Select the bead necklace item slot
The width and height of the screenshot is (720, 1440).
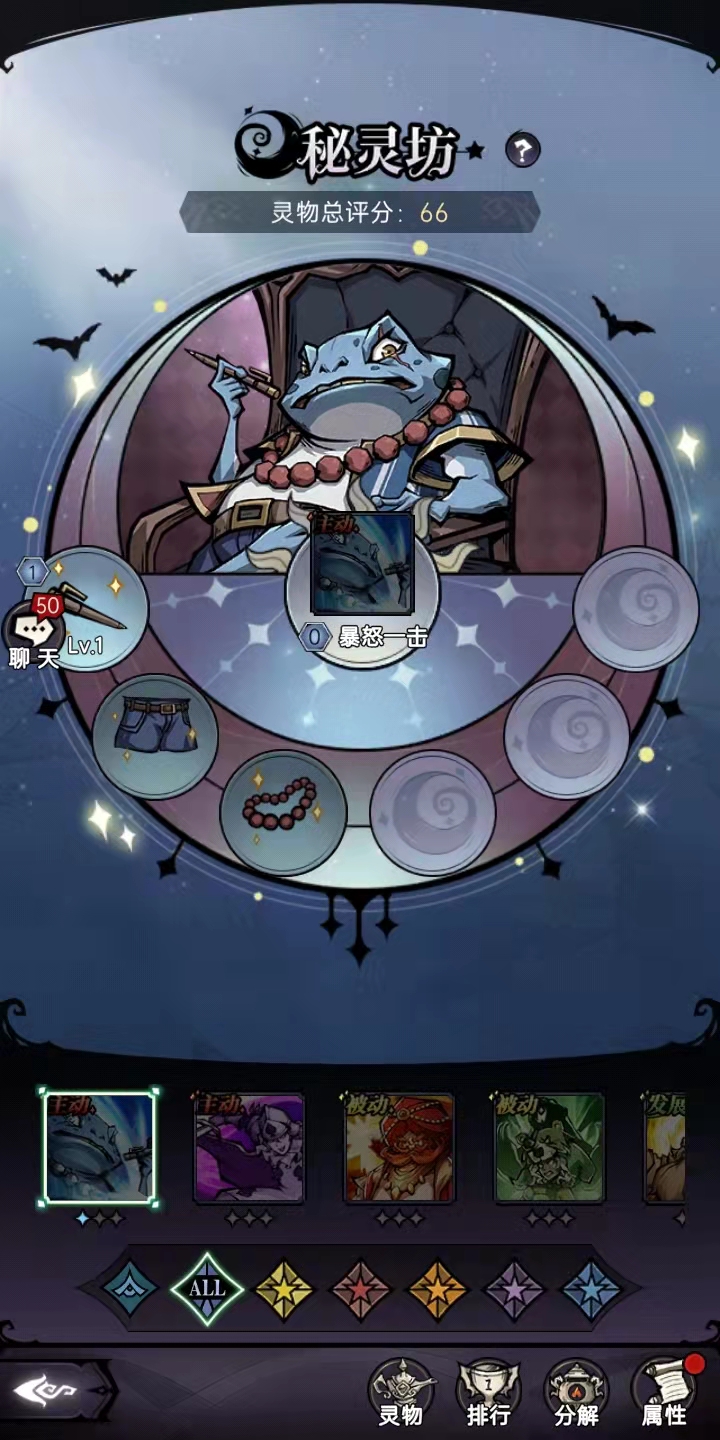[283, 809]
